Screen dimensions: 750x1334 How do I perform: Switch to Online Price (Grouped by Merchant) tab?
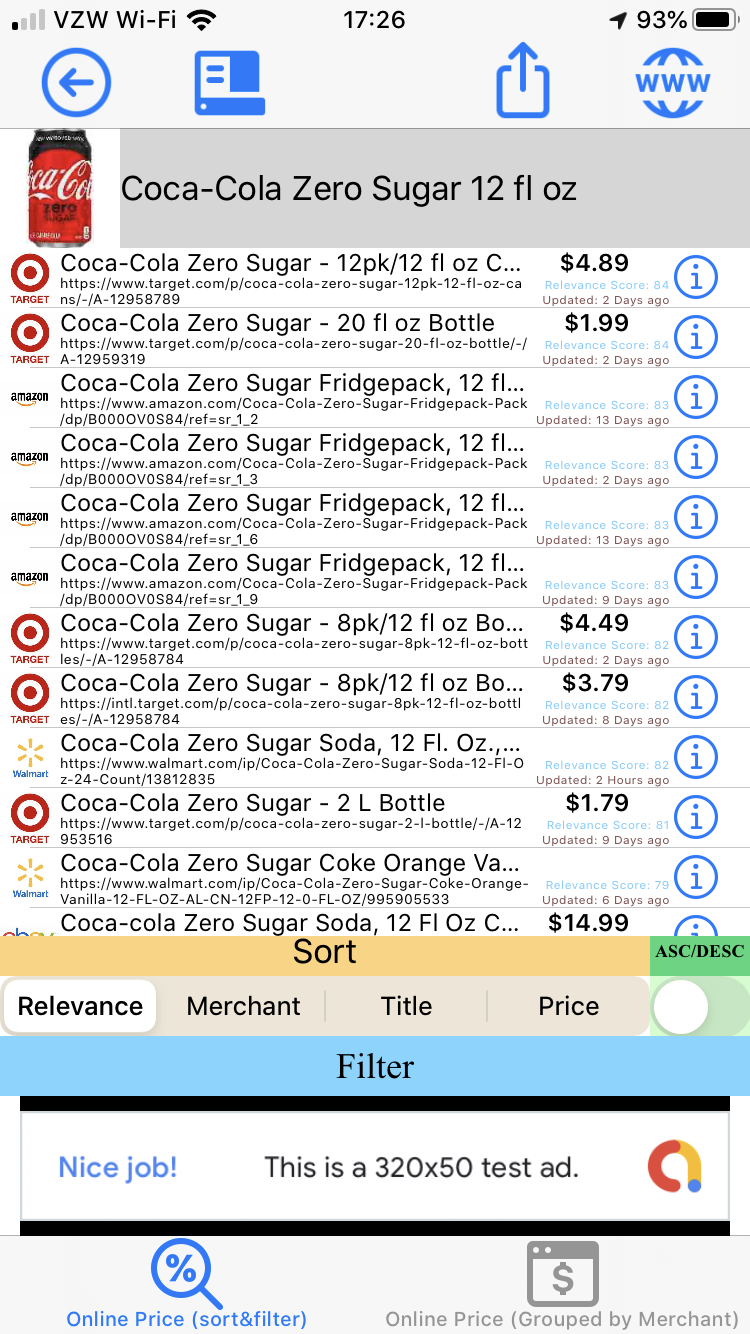tap(562, 1284)
